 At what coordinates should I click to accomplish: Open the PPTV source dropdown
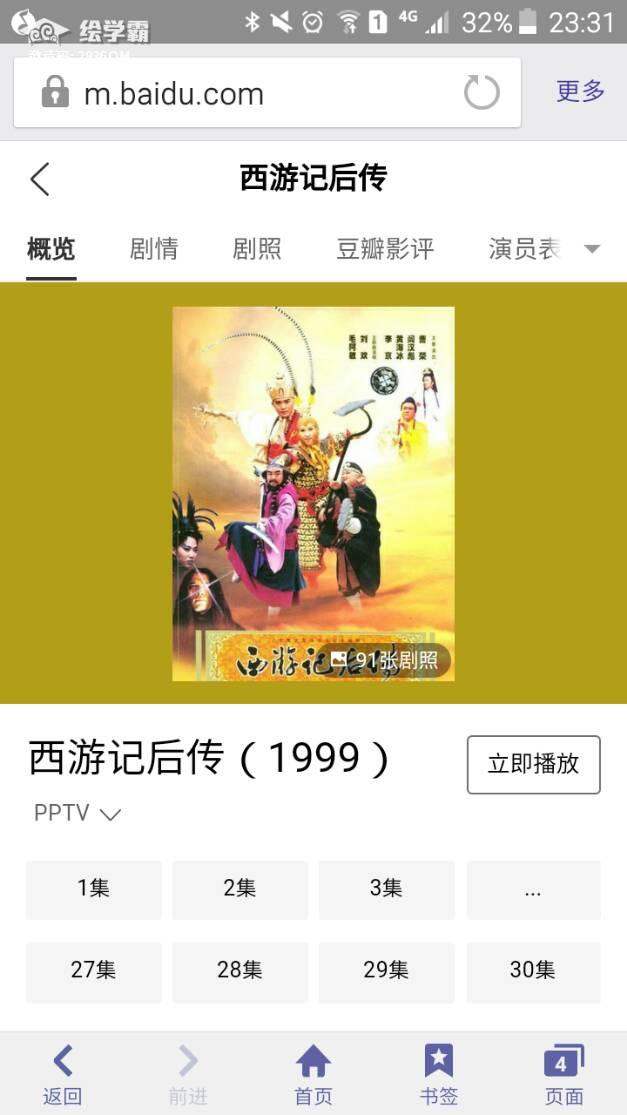click(x=77, y=813)
